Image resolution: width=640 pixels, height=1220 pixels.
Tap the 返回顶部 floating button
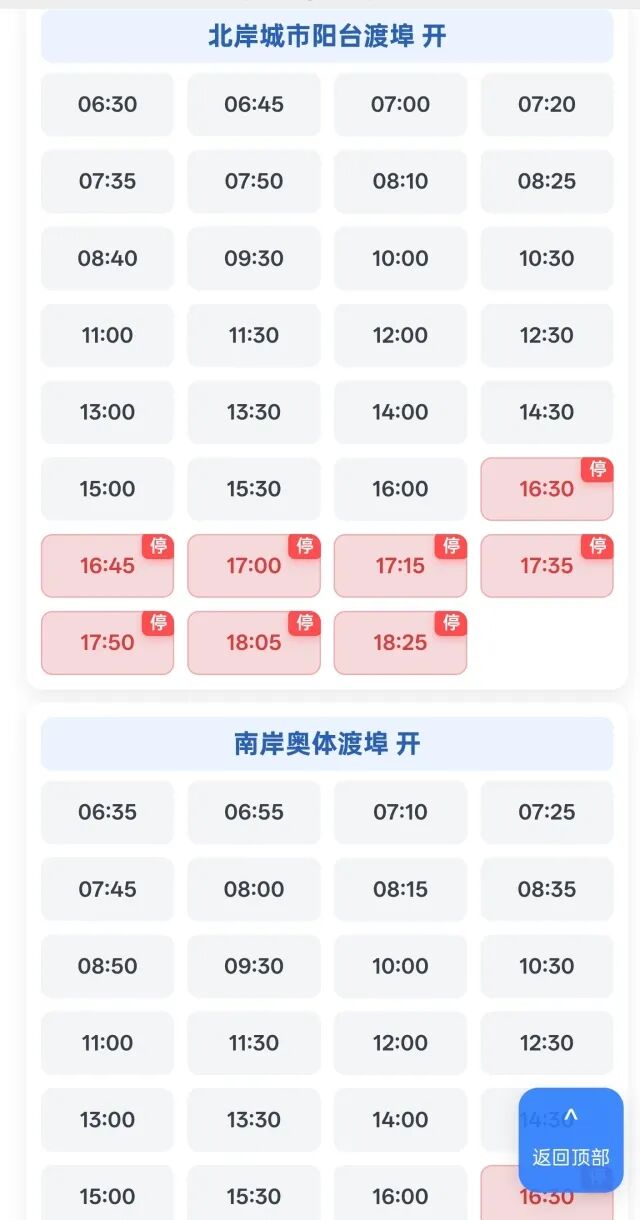570,1140
